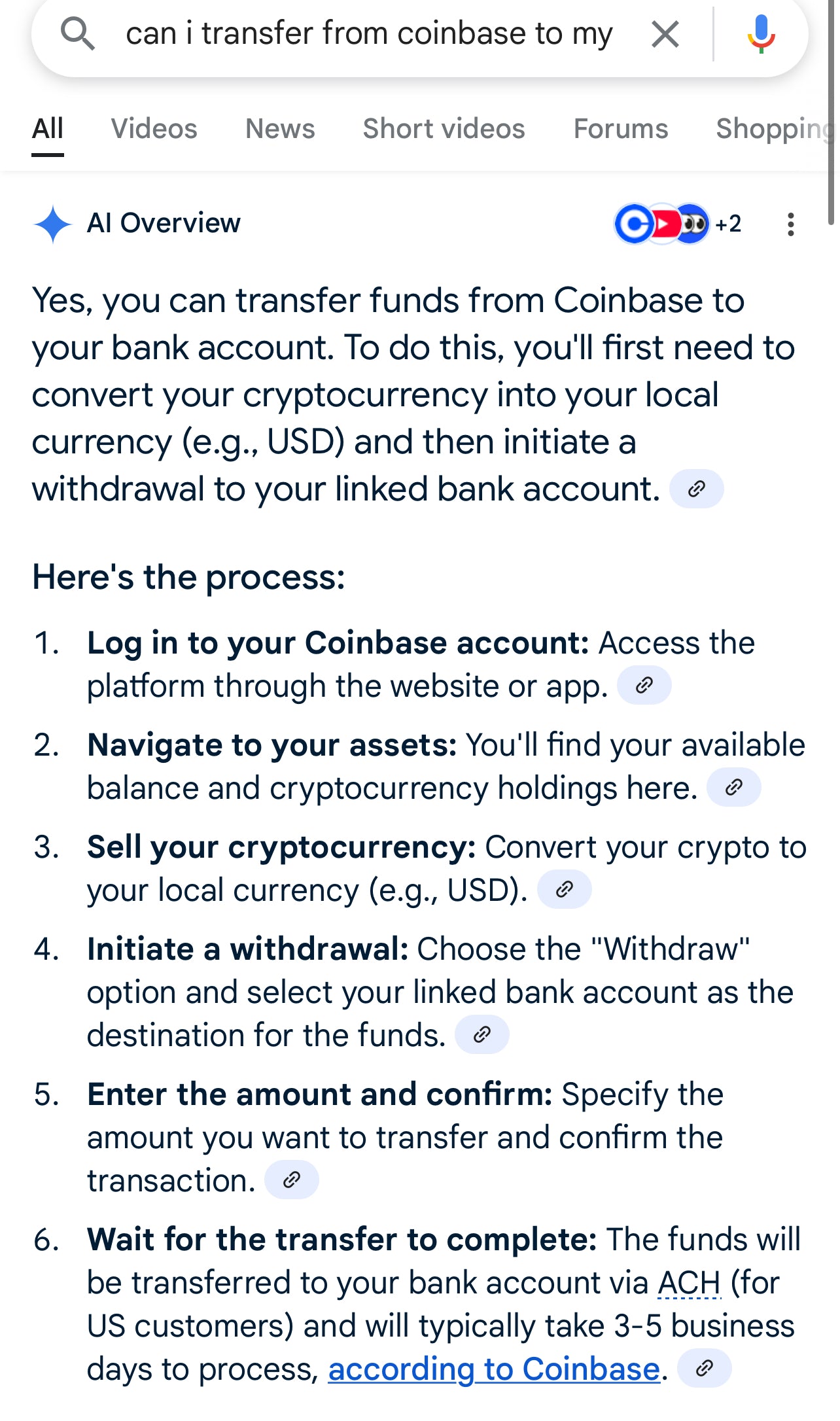Select the Forums tab

click(x=621, y=129)
